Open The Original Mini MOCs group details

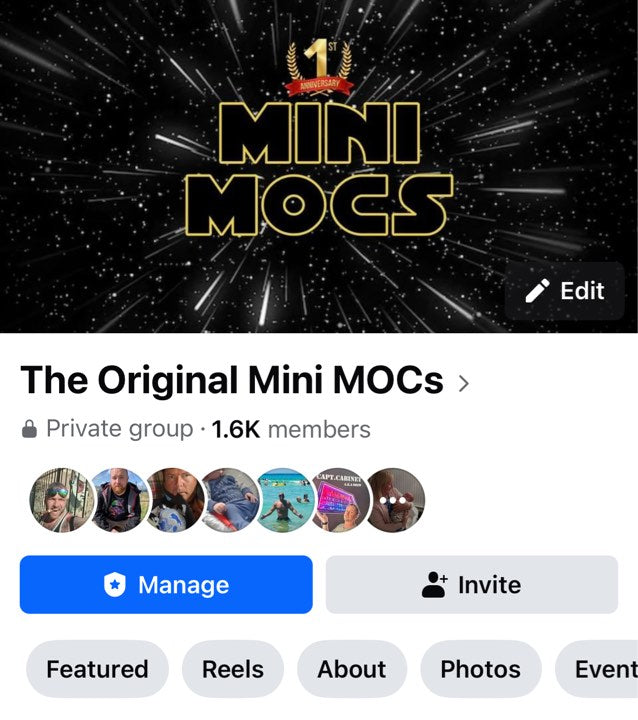[244, 380]
